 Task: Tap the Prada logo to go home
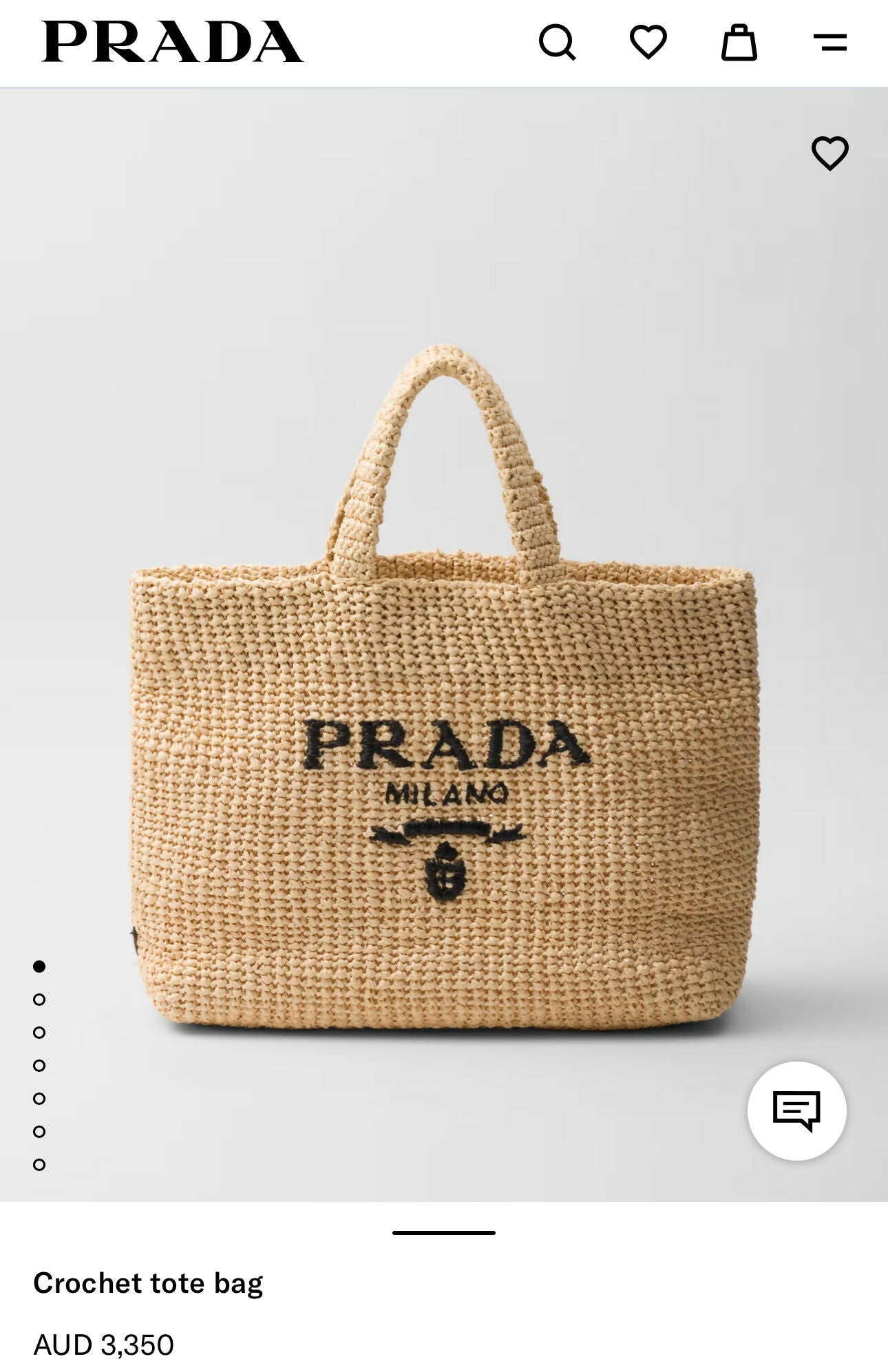pos(172,43)
